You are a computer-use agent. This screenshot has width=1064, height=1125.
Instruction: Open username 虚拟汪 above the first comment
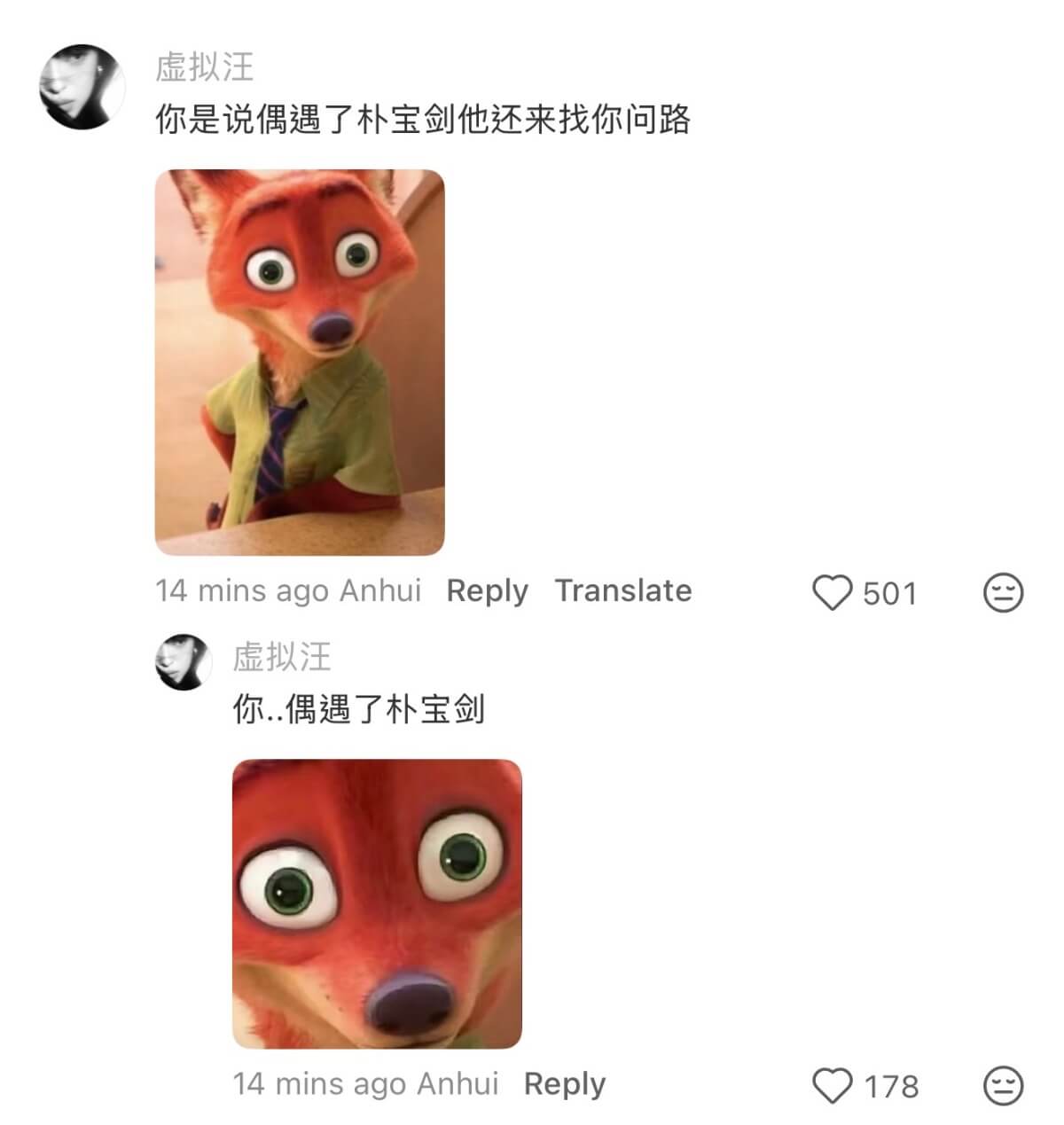tap(204, 67)
